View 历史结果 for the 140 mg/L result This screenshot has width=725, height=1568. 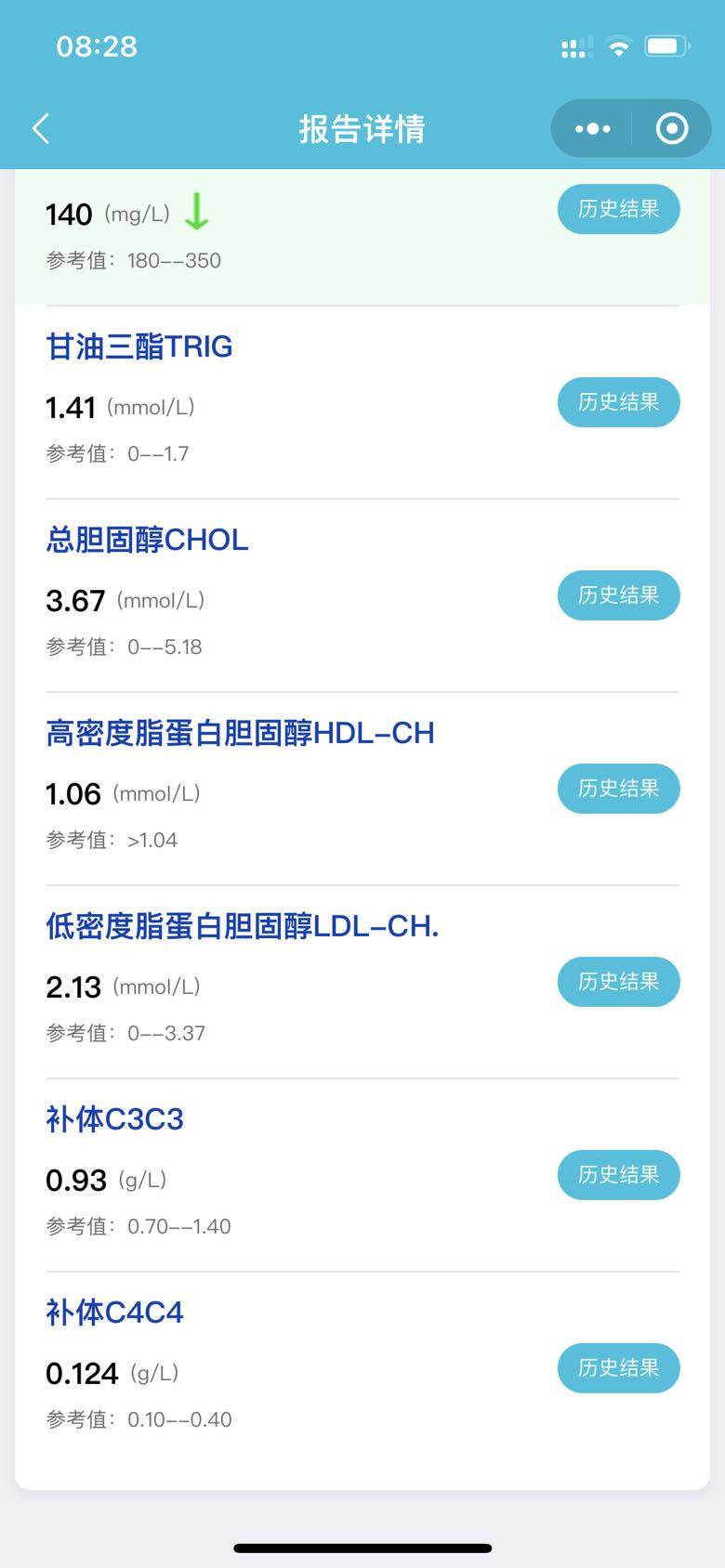point(618,209)
